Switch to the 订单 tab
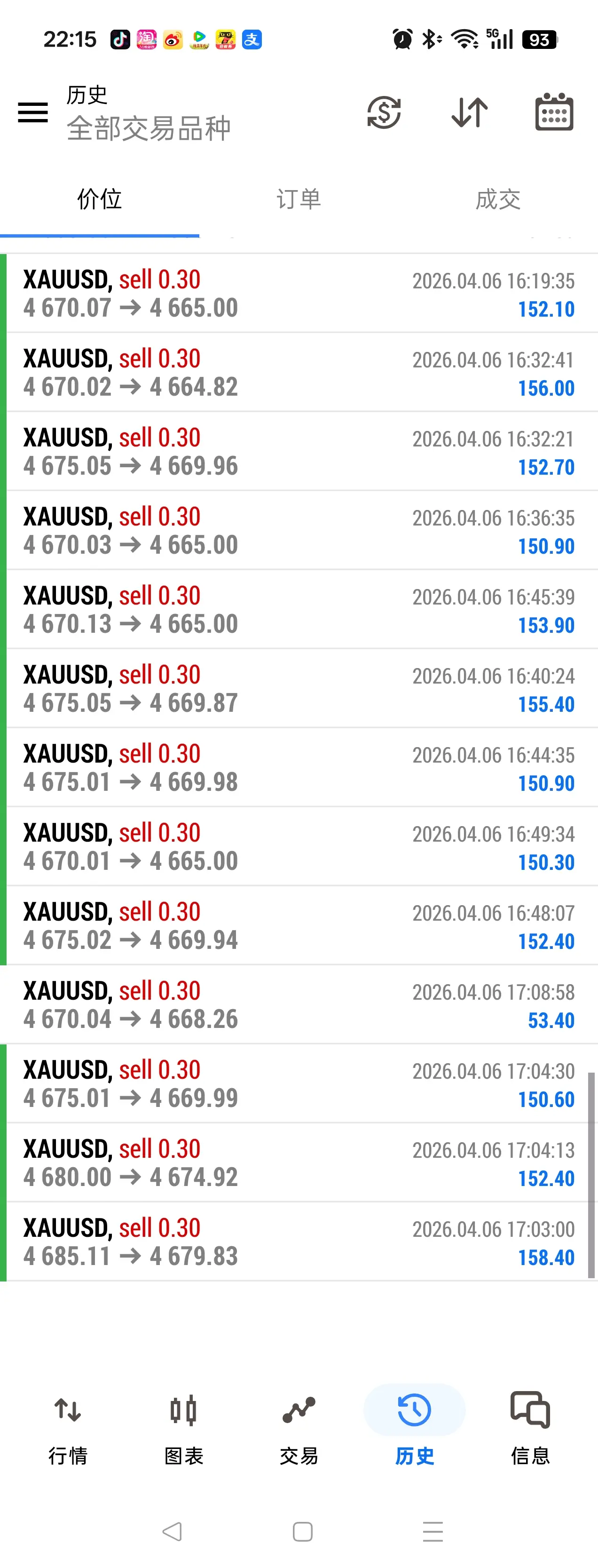This screenshot has height=1568, width=598. click(299, 199)
